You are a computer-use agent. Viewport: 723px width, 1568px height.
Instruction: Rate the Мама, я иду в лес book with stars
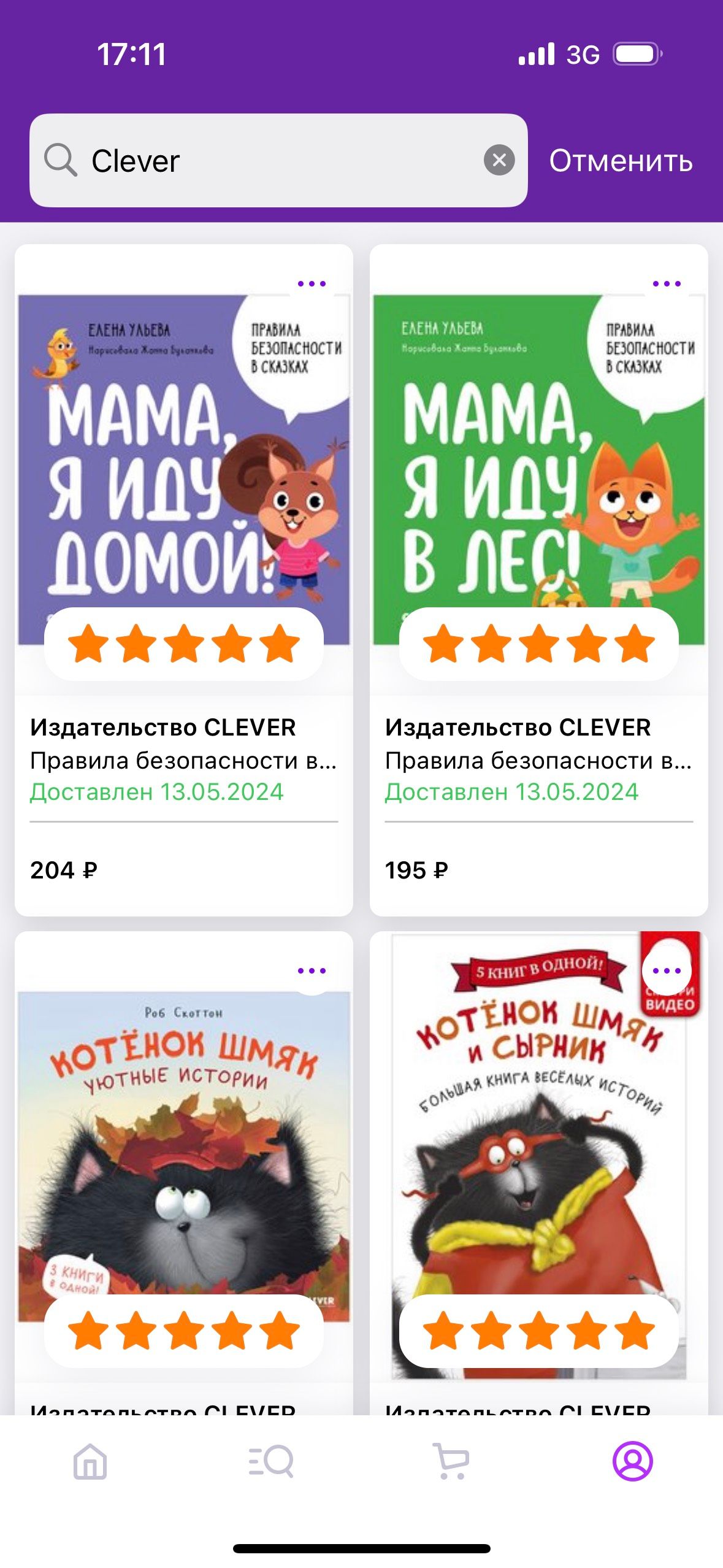[x=539, y=644]
